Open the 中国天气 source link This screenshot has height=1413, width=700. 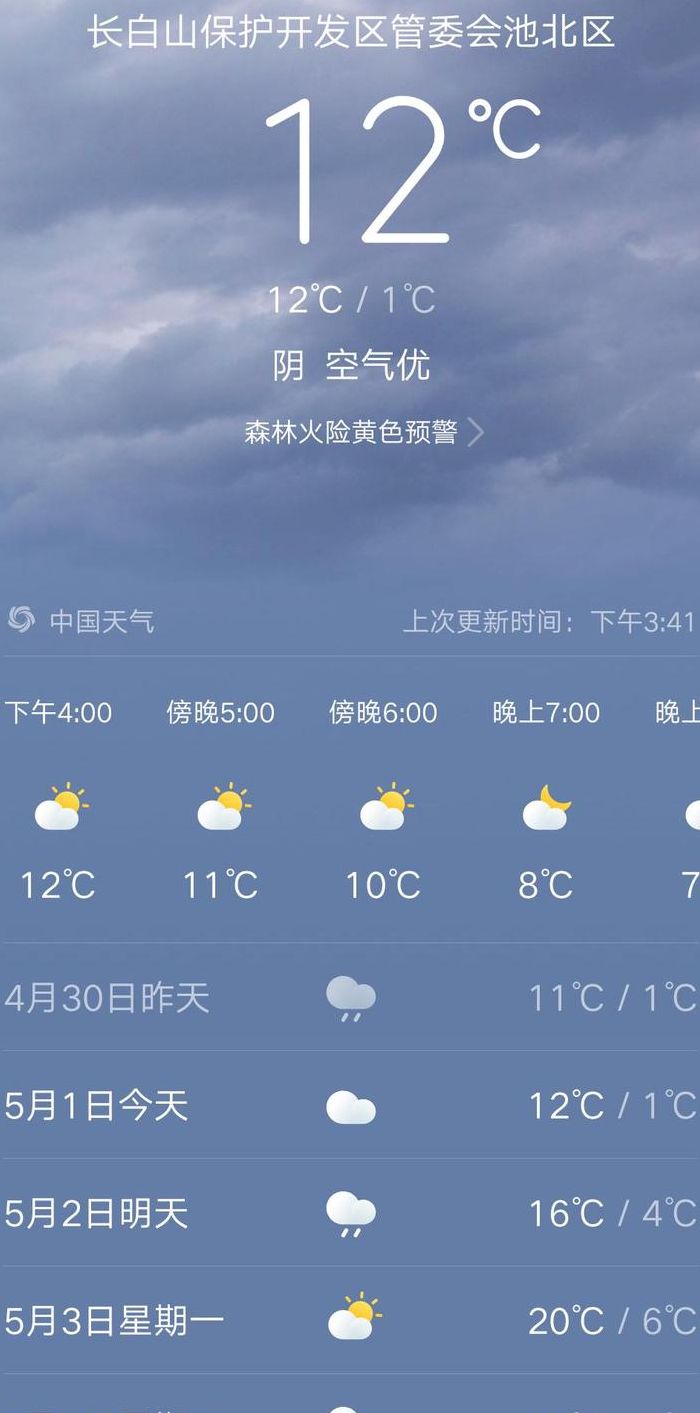(81, 621)
